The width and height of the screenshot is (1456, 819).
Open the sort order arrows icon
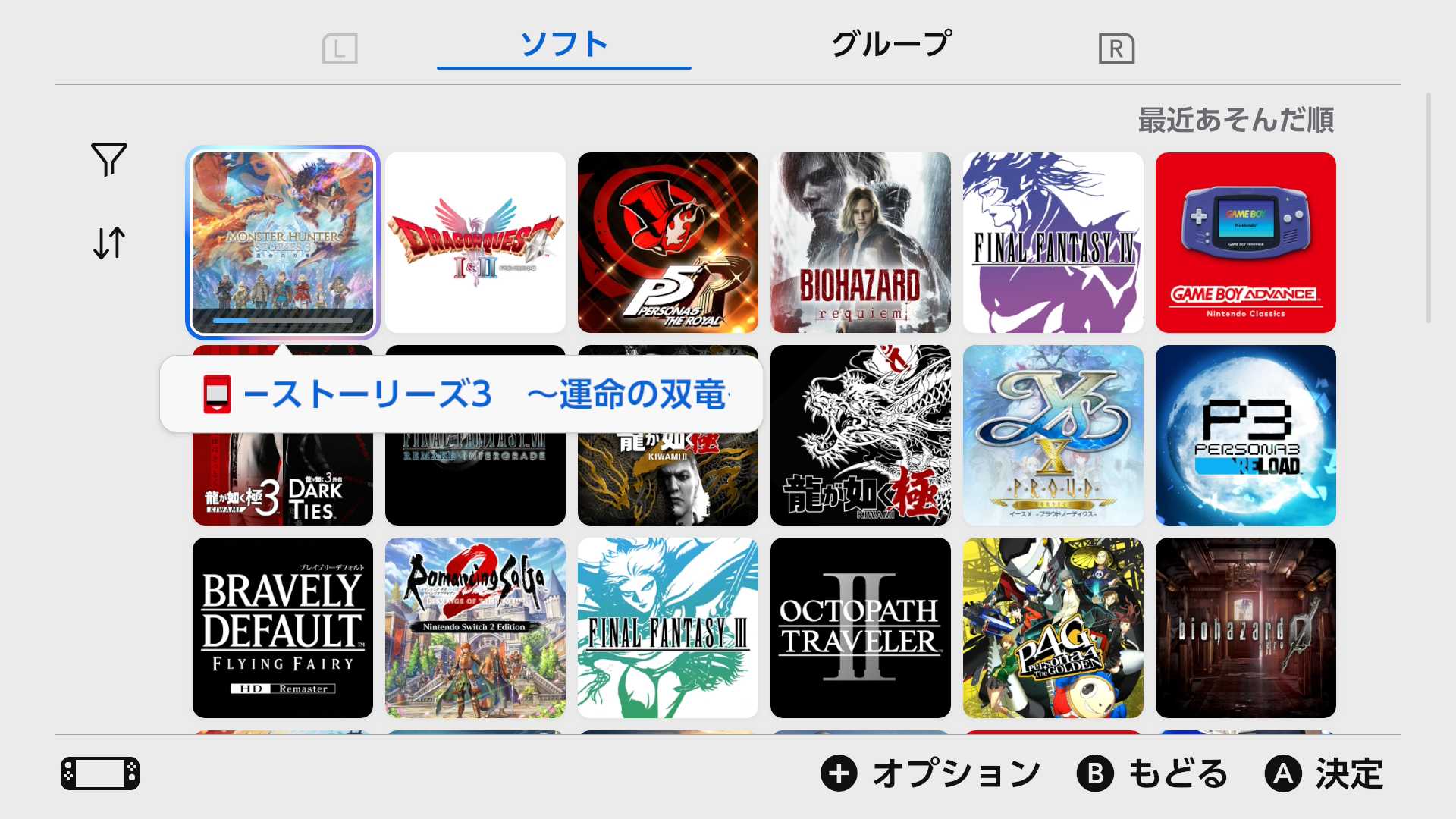click(109, 243)
